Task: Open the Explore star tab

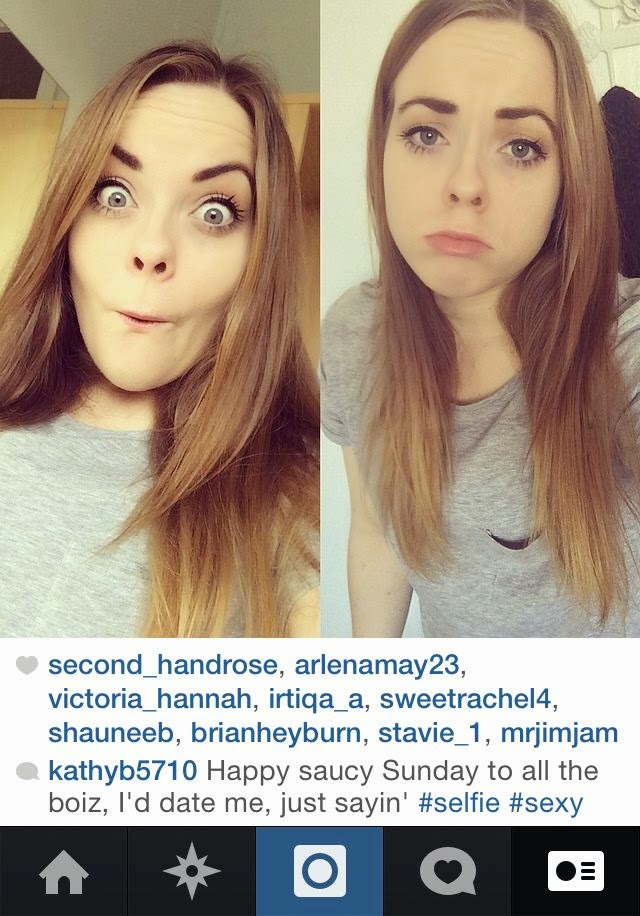Action: [x=192, y=871]
